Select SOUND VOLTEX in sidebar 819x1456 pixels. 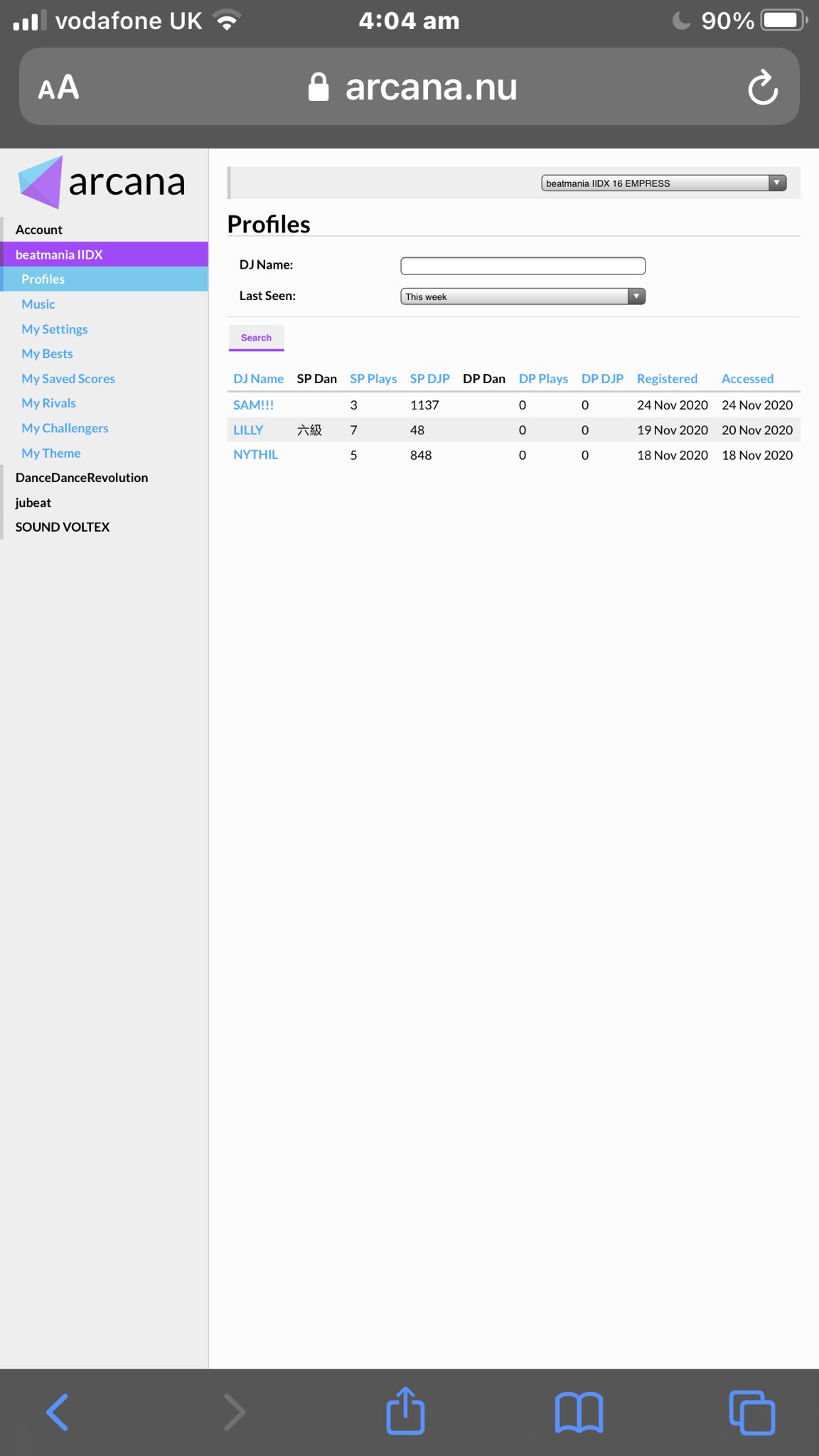(63, 527)
